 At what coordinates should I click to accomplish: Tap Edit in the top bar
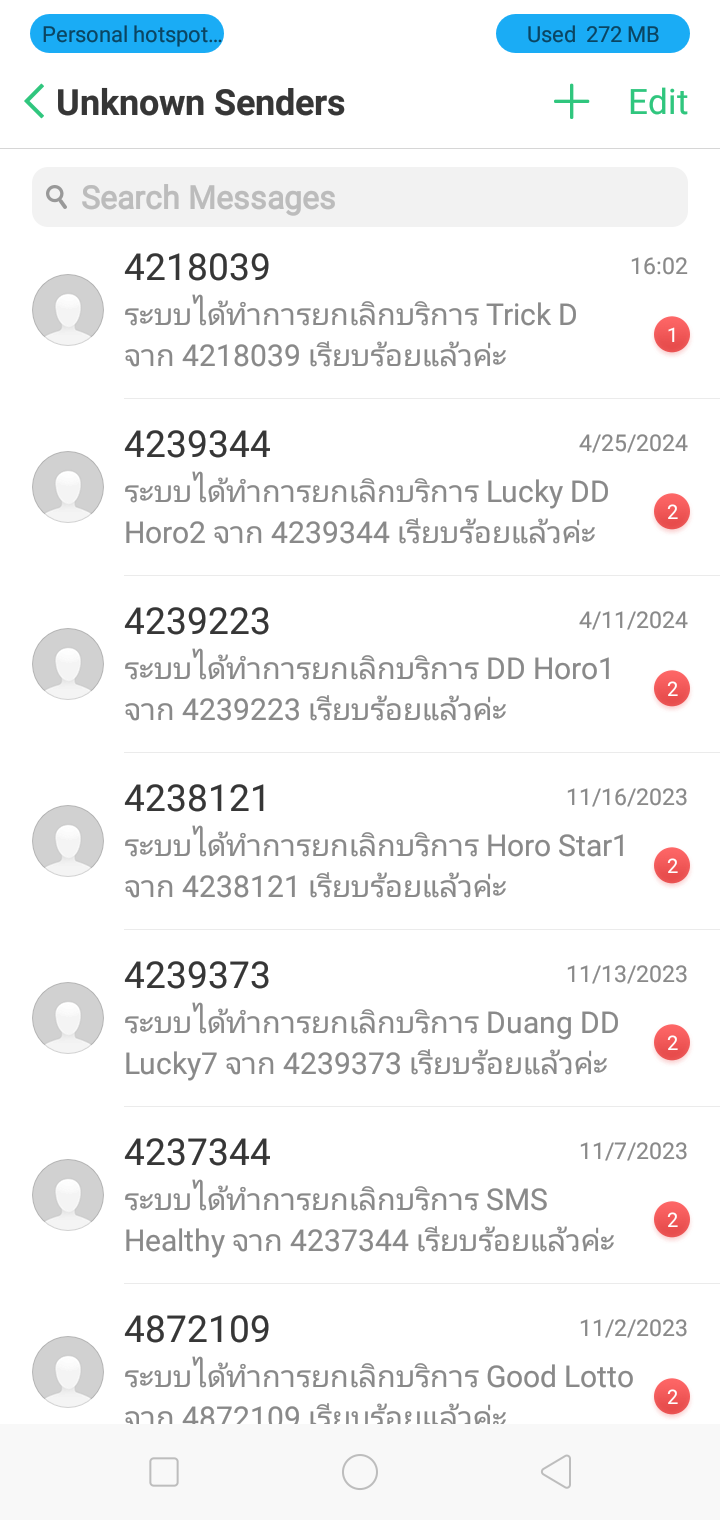658,102
